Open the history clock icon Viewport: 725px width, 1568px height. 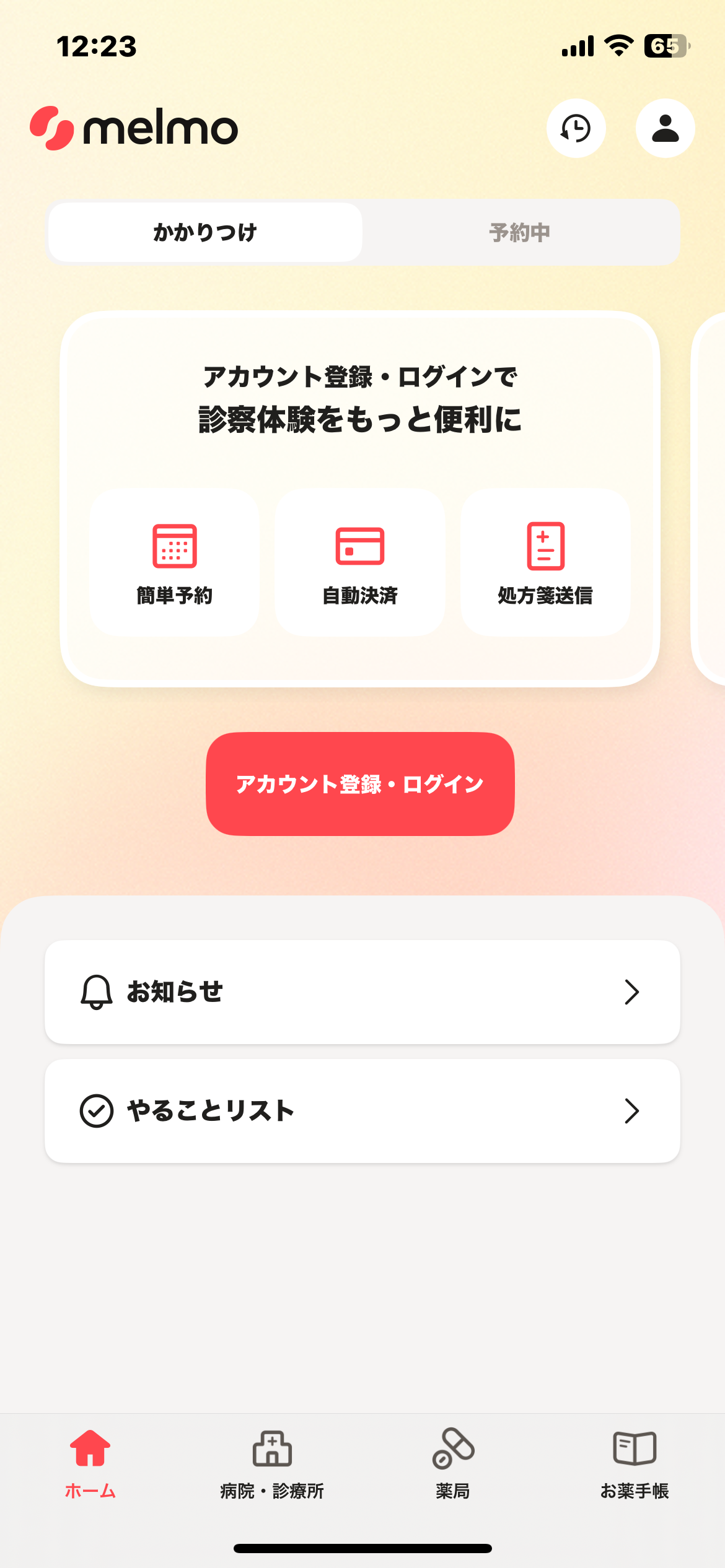pyautogui.click(x=576, y=128)
